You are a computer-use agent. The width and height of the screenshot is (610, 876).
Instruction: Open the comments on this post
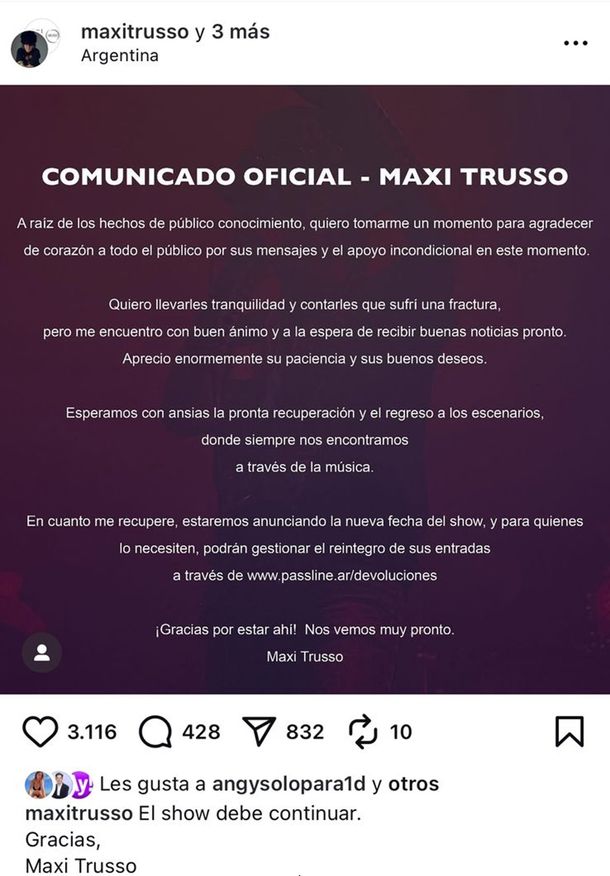click(156, 732)
